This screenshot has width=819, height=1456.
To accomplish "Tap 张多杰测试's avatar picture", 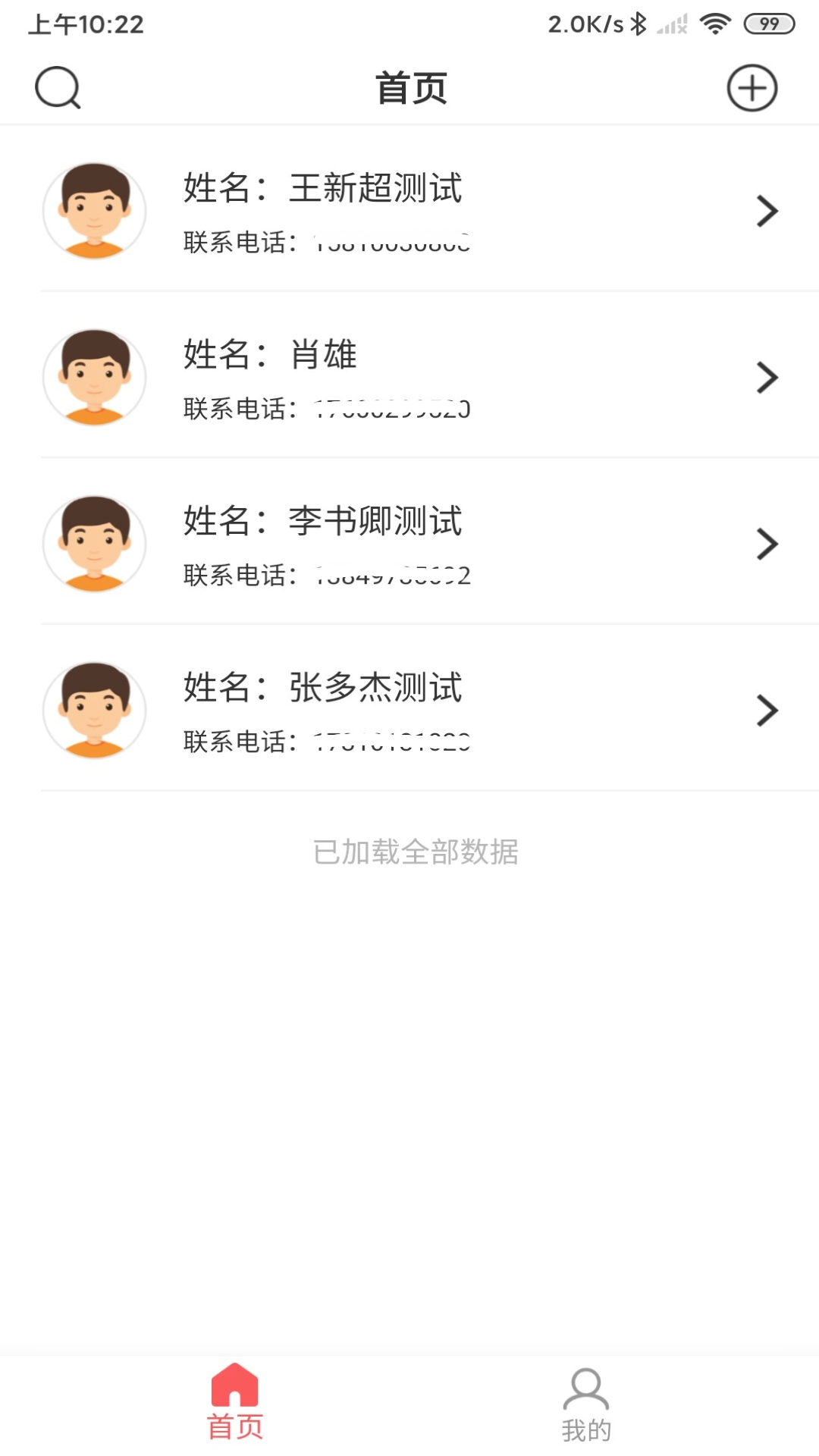I will (94, 710).
